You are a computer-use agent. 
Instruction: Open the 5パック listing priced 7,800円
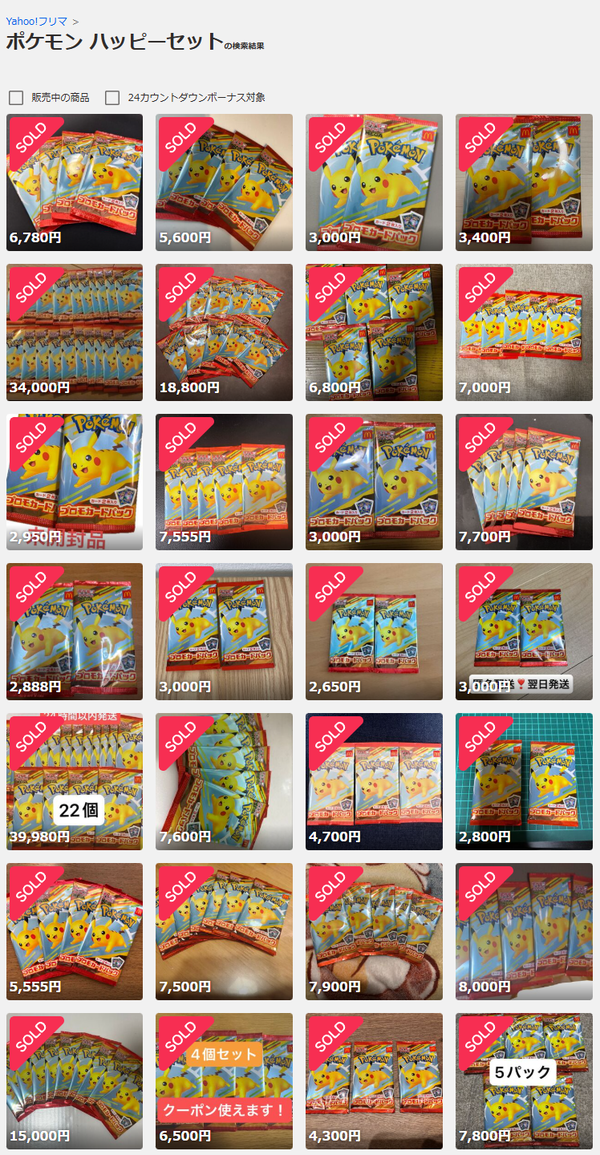(x=523, y=1081)
